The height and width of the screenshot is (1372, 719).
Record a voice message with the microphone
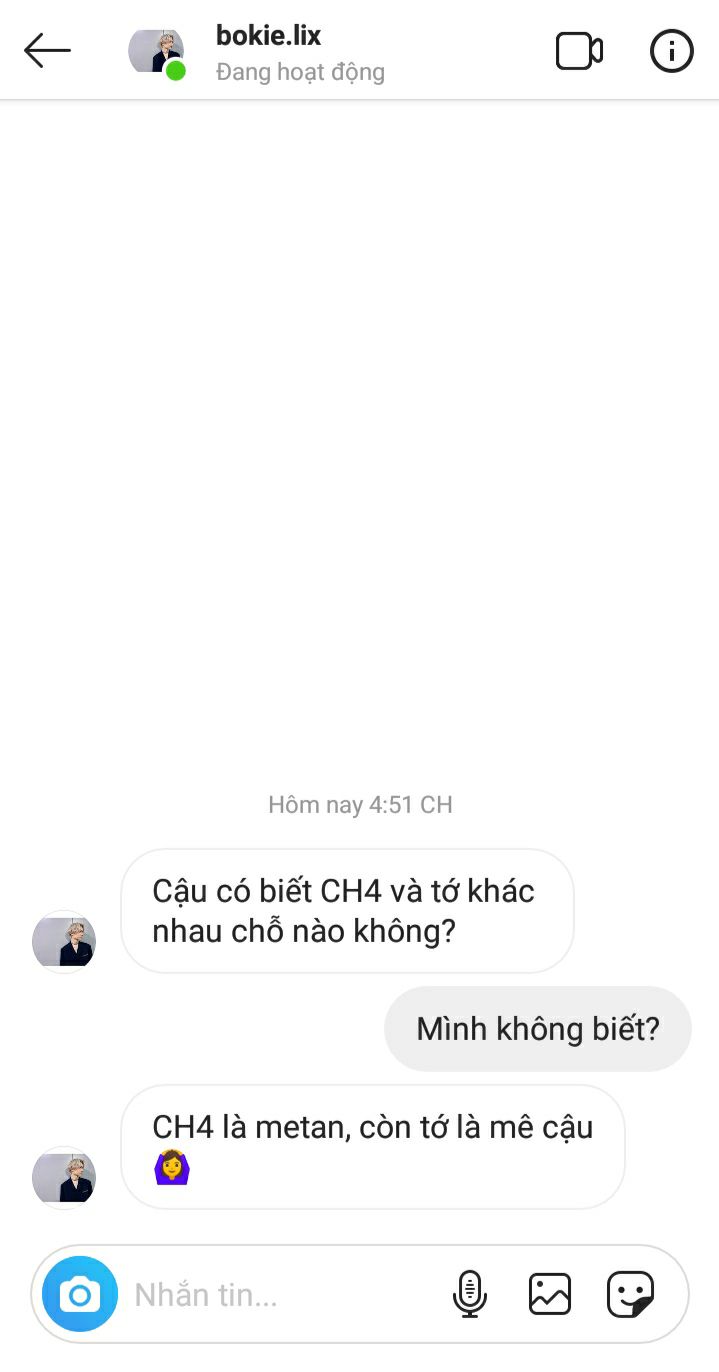click(469, 1294)
